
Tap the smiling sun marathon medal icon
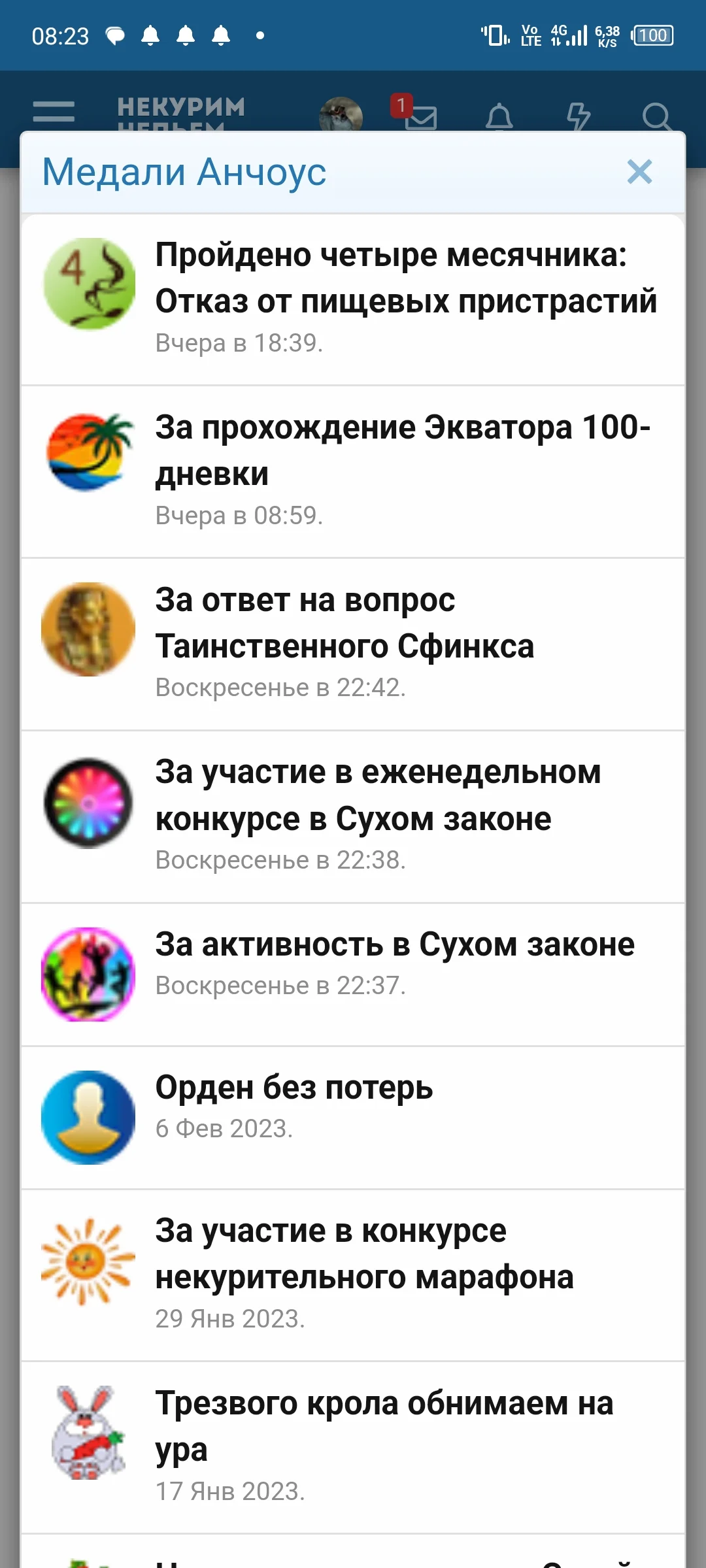(89, 1259)
